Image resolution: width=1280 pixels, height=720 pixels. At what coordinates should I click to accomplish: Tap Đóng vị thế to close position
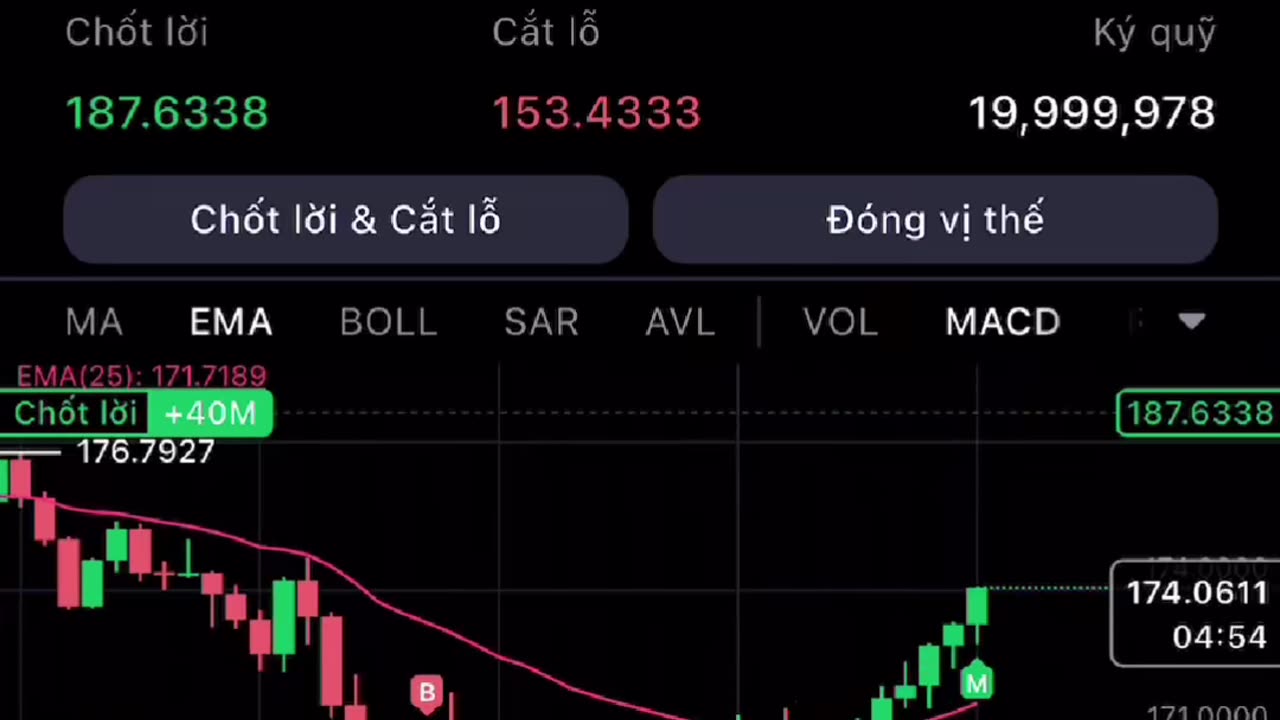tap(935, 220)
